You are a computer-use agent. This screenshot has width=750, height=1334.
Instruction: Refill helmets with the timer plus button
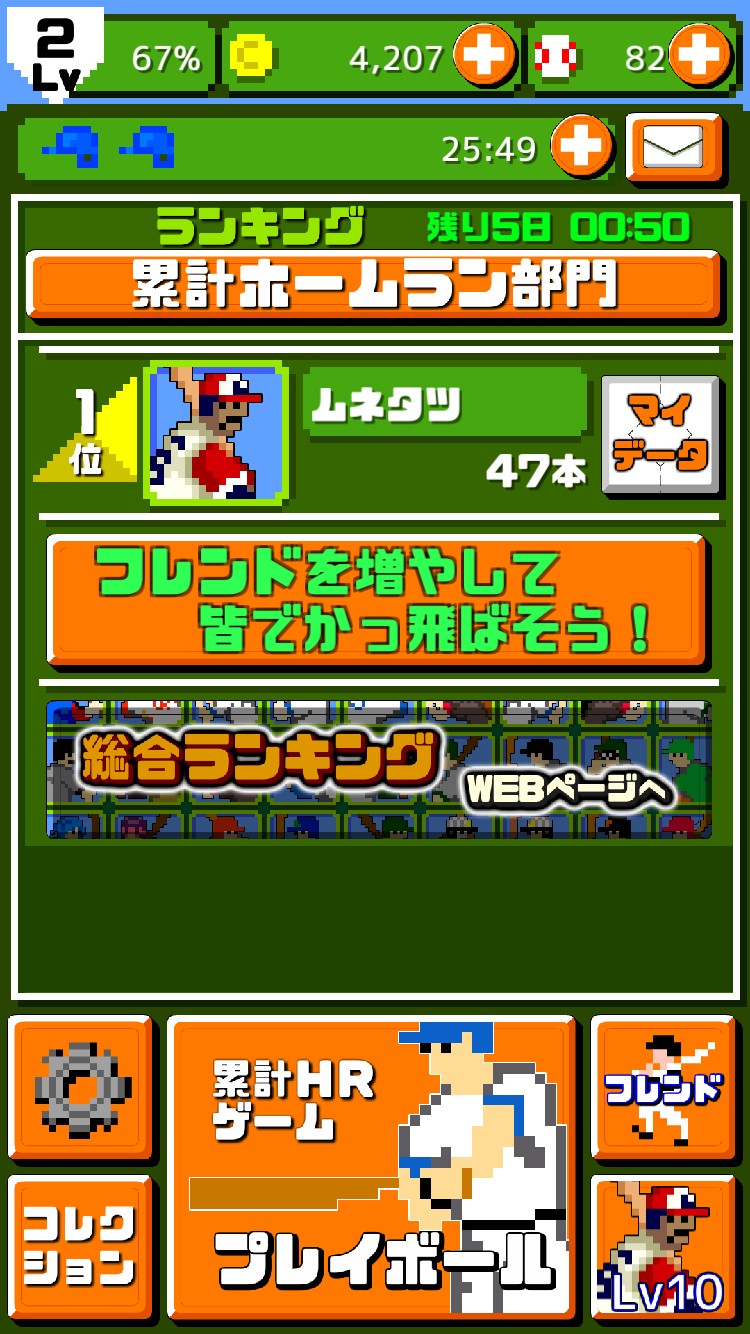pos(581,147)
